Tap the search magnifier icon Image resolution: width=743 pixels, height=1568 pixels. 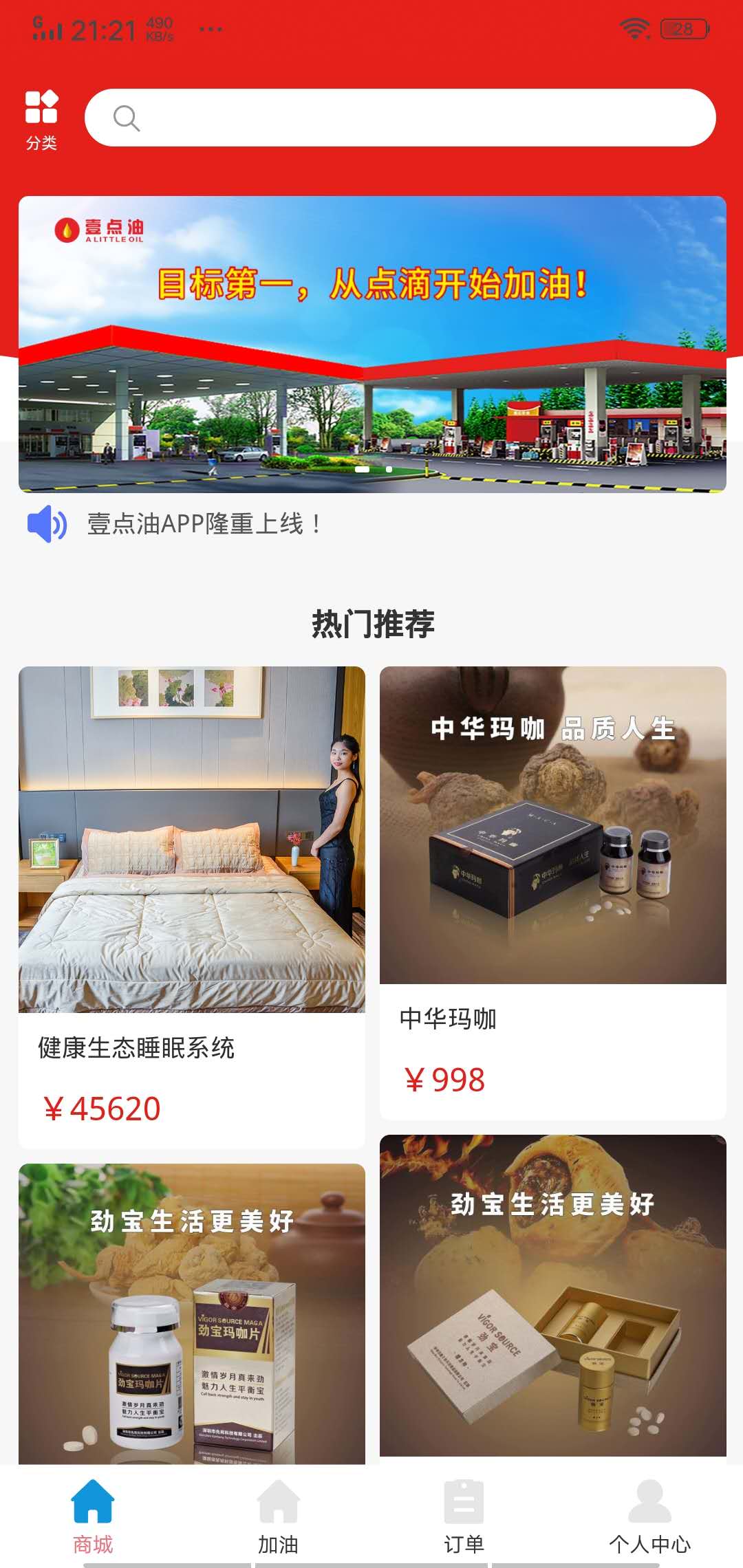tap(126, 118)
